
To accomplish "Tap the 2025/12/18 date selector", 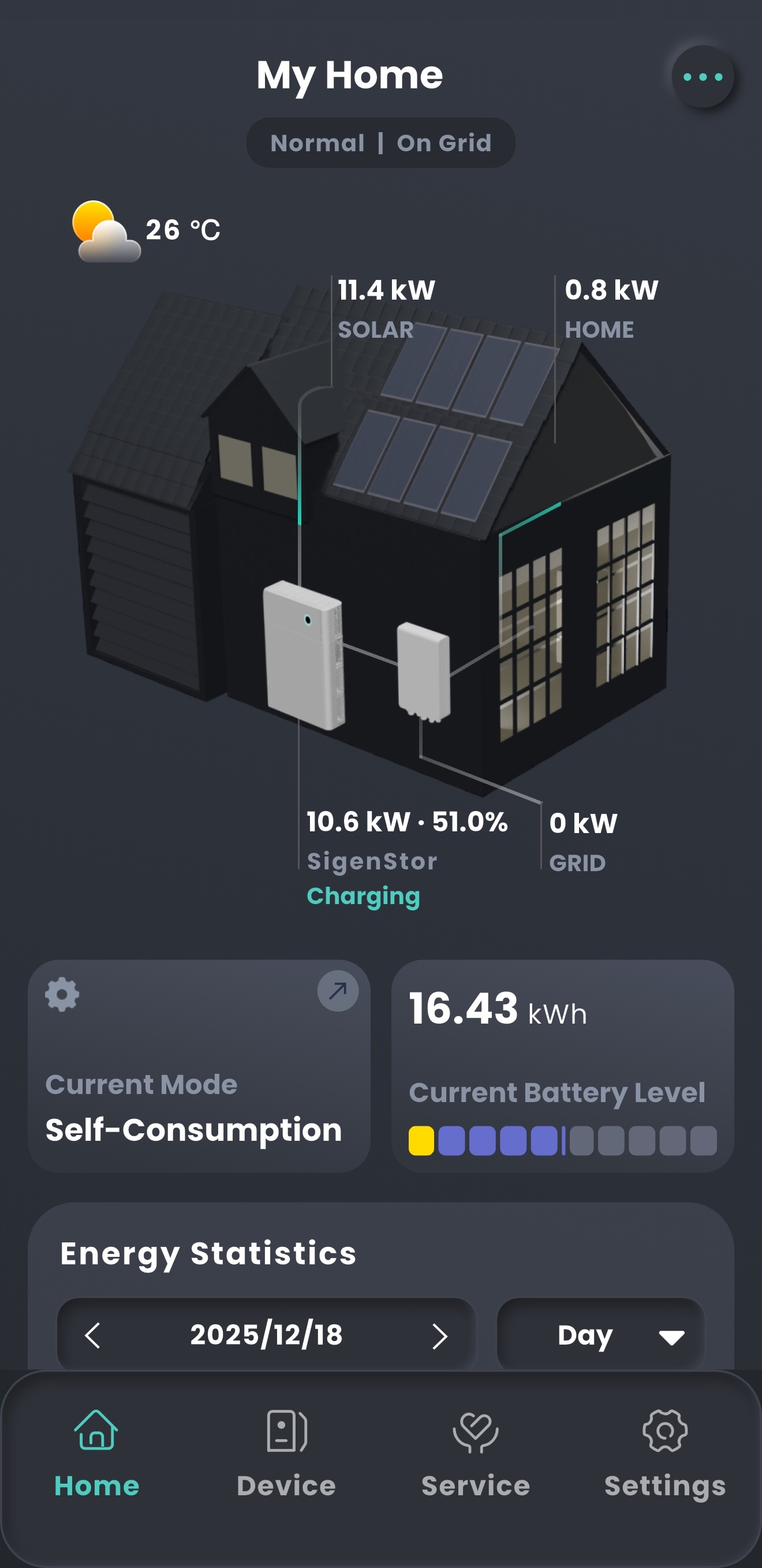I will pyautogui.click(x=266, y=1335).
